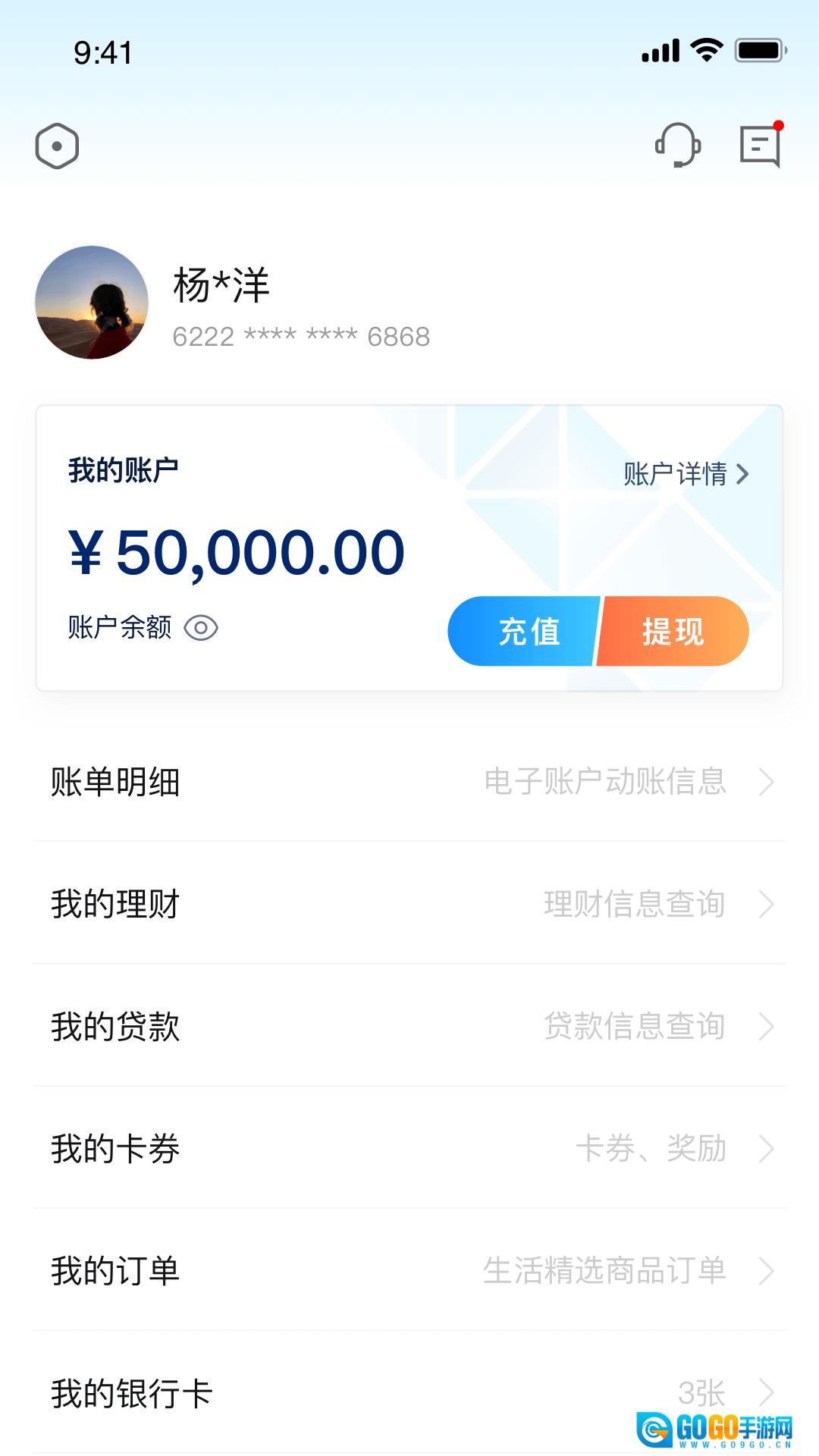This screenshot has height=1456, width=819.
Task: Open the 我的订单 row
Action: [x=409, y=1270]
